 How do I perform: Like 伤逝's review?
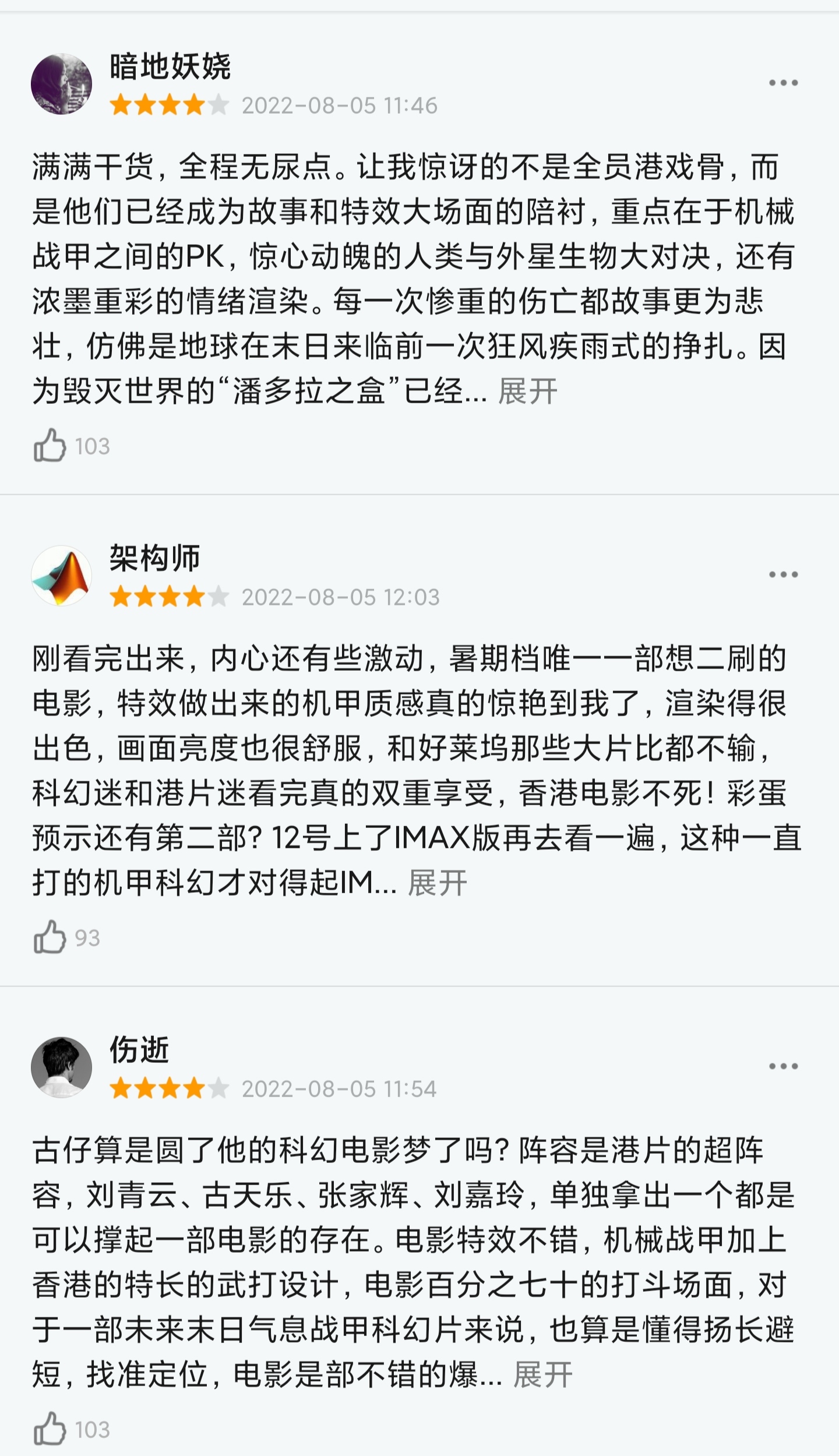coord(50,1429)
